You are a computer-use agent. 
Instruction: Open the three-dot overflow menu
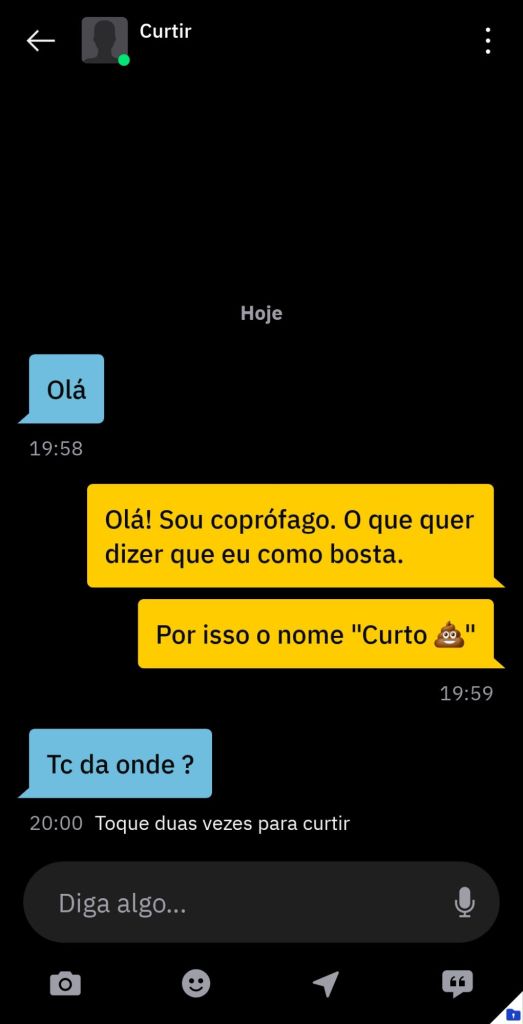[487, 40]
